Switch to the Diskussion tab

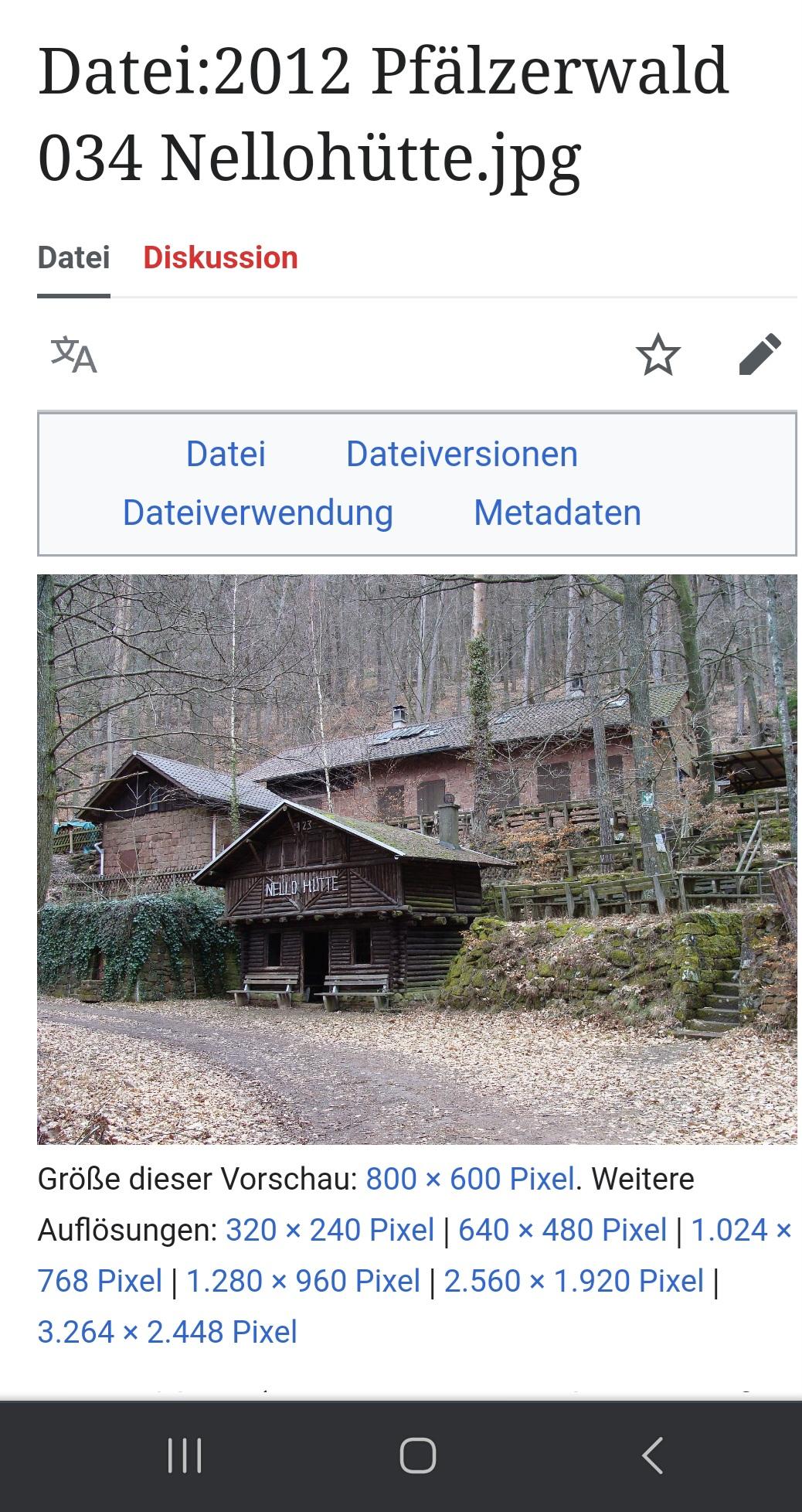(x=220, y=257)
